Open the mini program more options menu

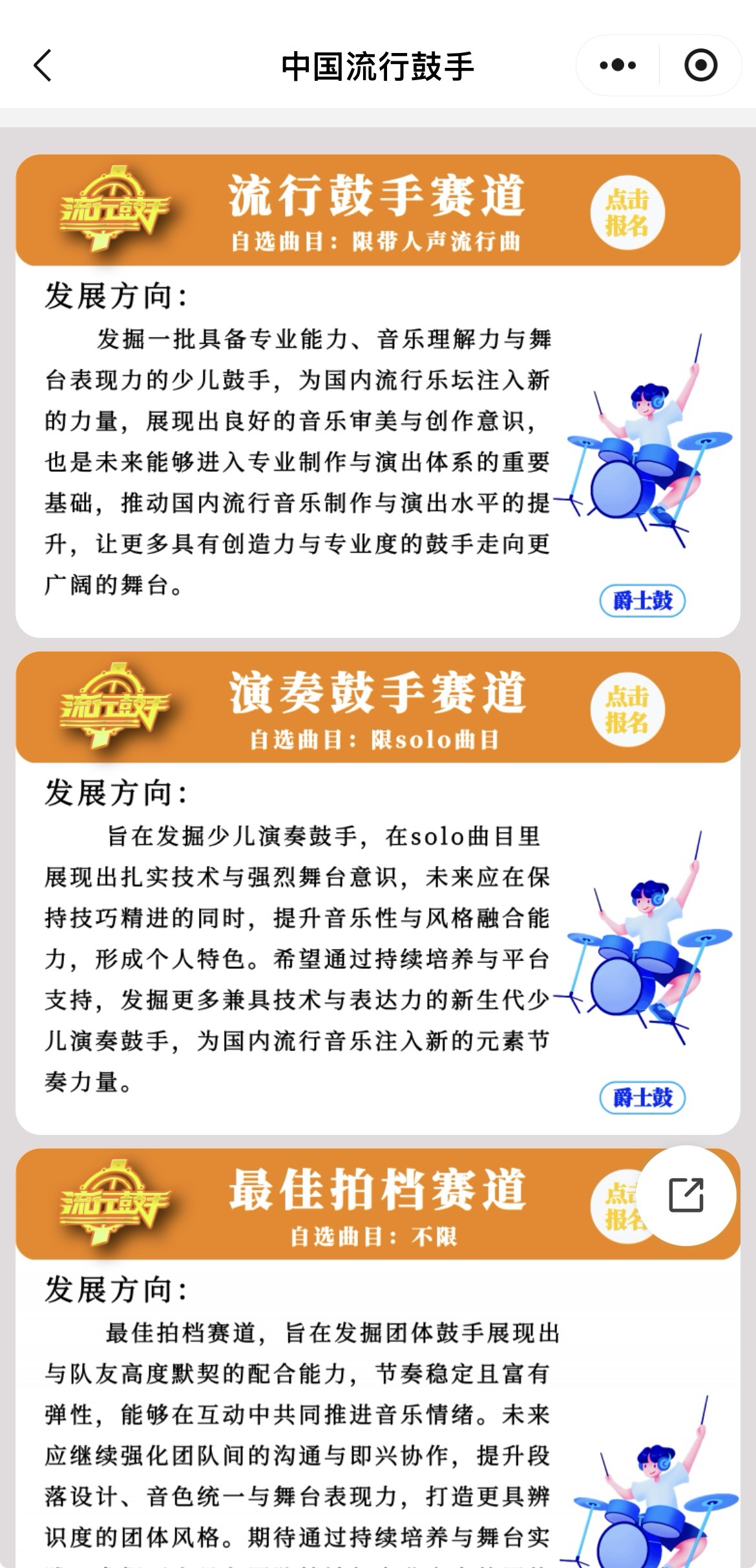coord(618,65)
